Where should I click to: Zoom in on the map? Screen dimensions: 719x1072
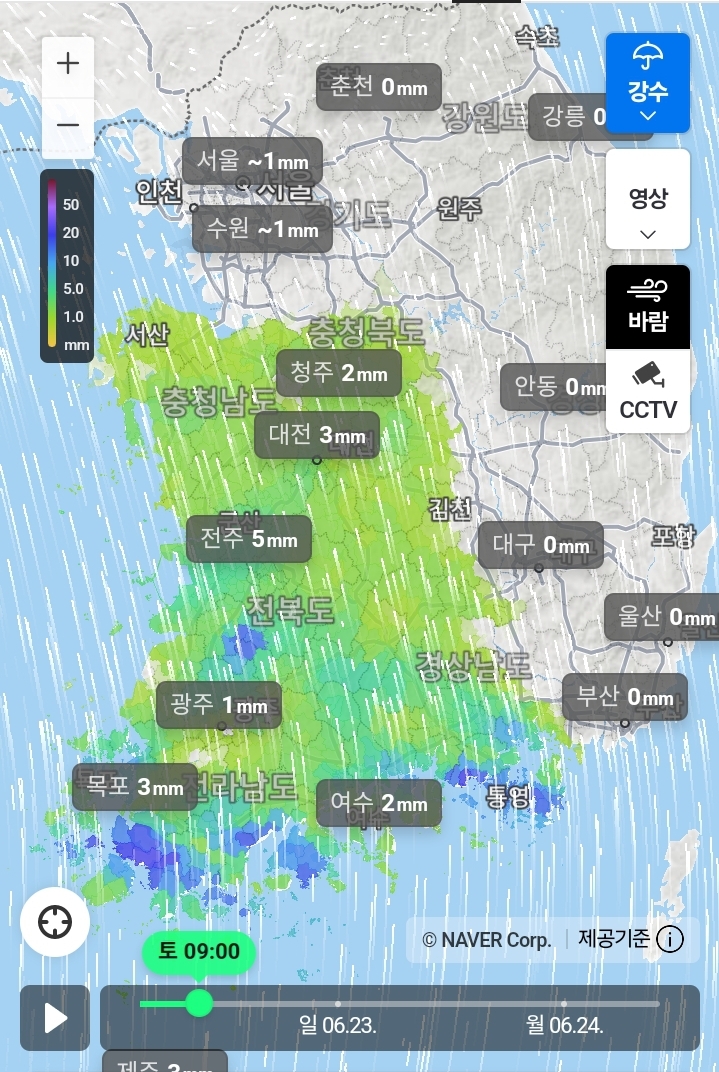[x=68, y=64]
